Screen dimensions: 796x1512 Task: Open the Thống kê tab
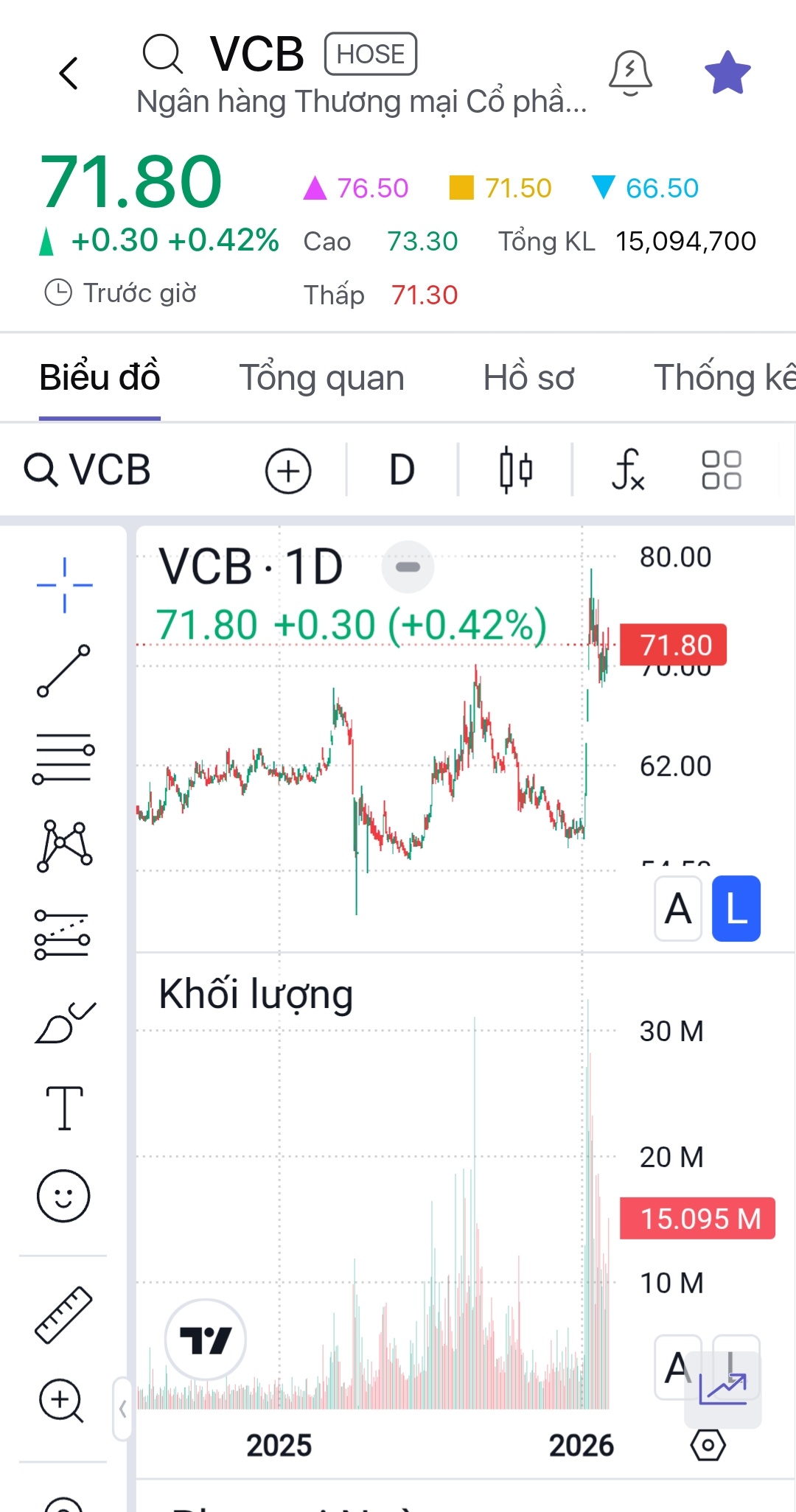pos(722,378)
